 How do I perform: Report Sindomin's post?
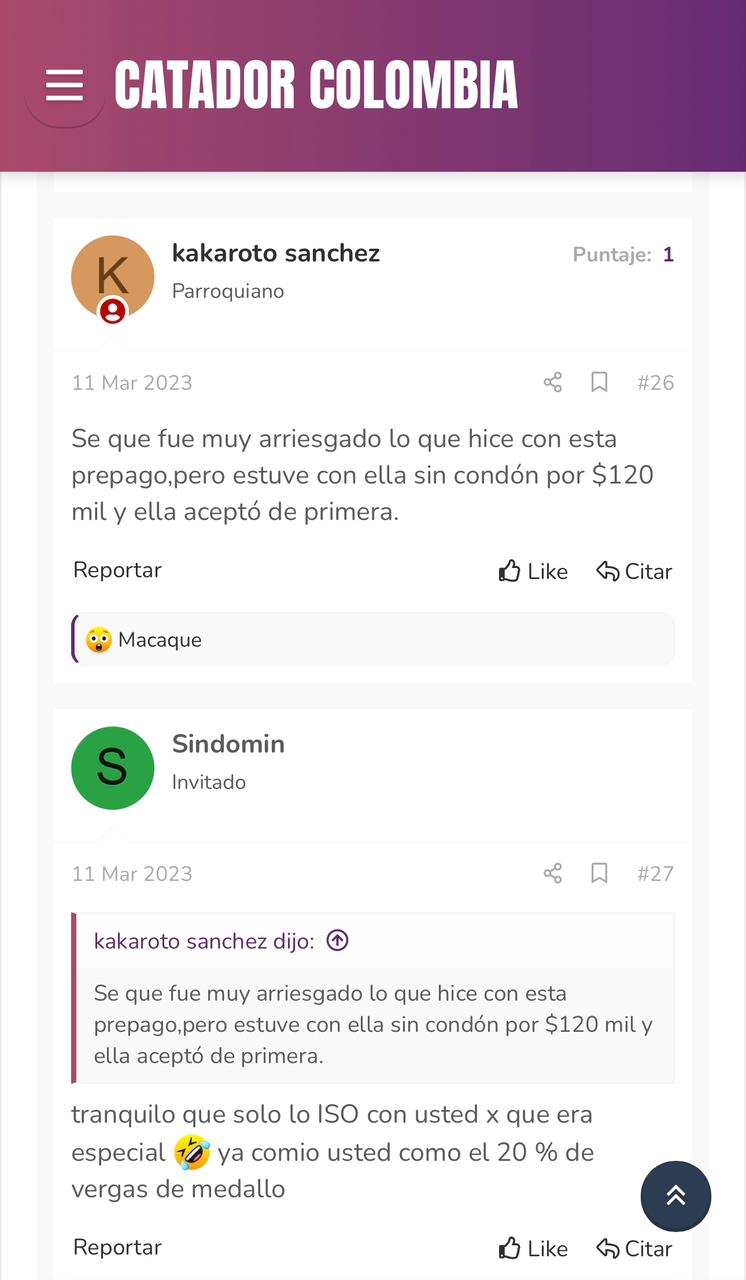(117, 1247)
